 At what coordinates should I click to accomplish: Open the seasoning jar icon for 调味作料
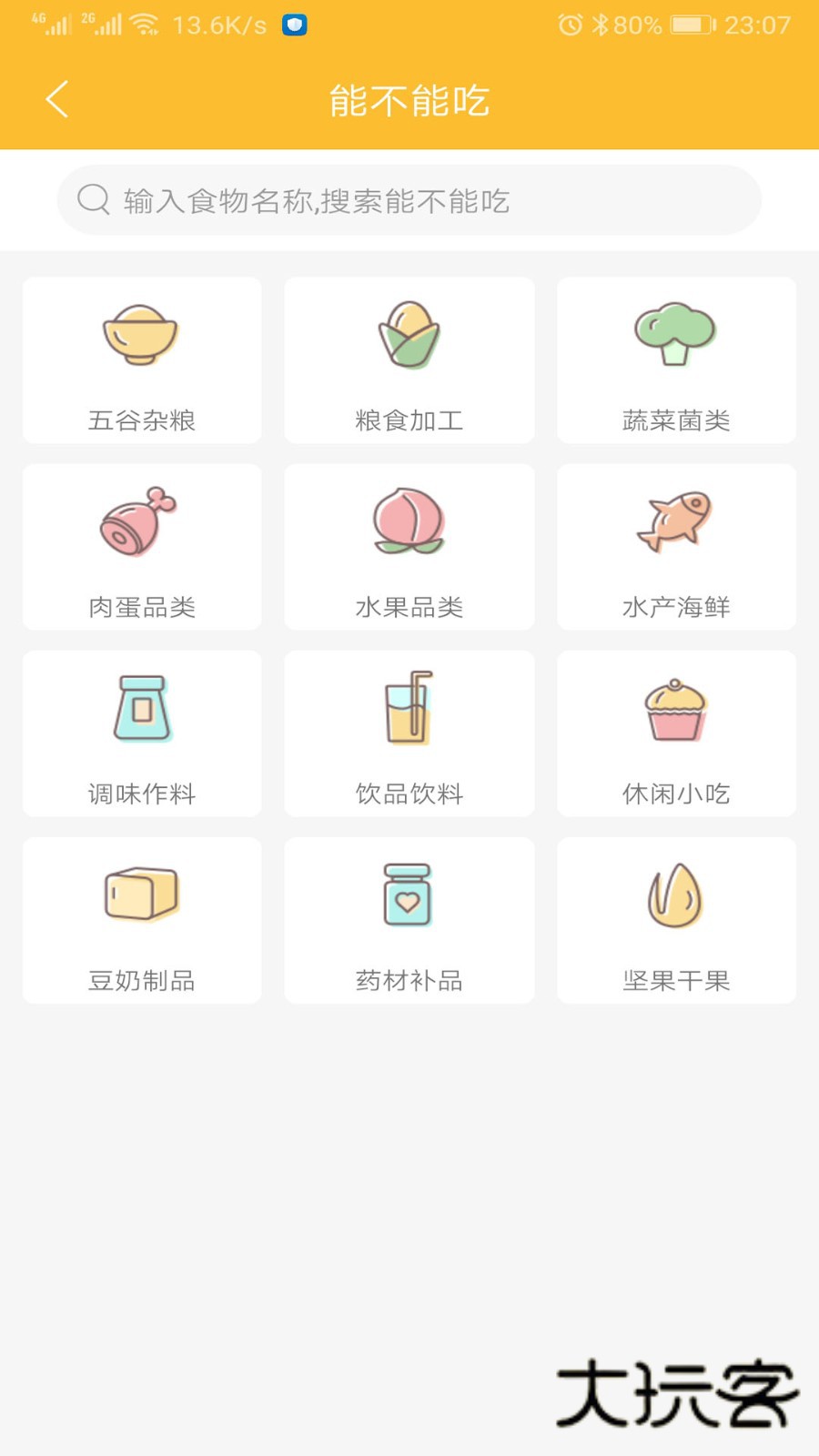[142, 712]
